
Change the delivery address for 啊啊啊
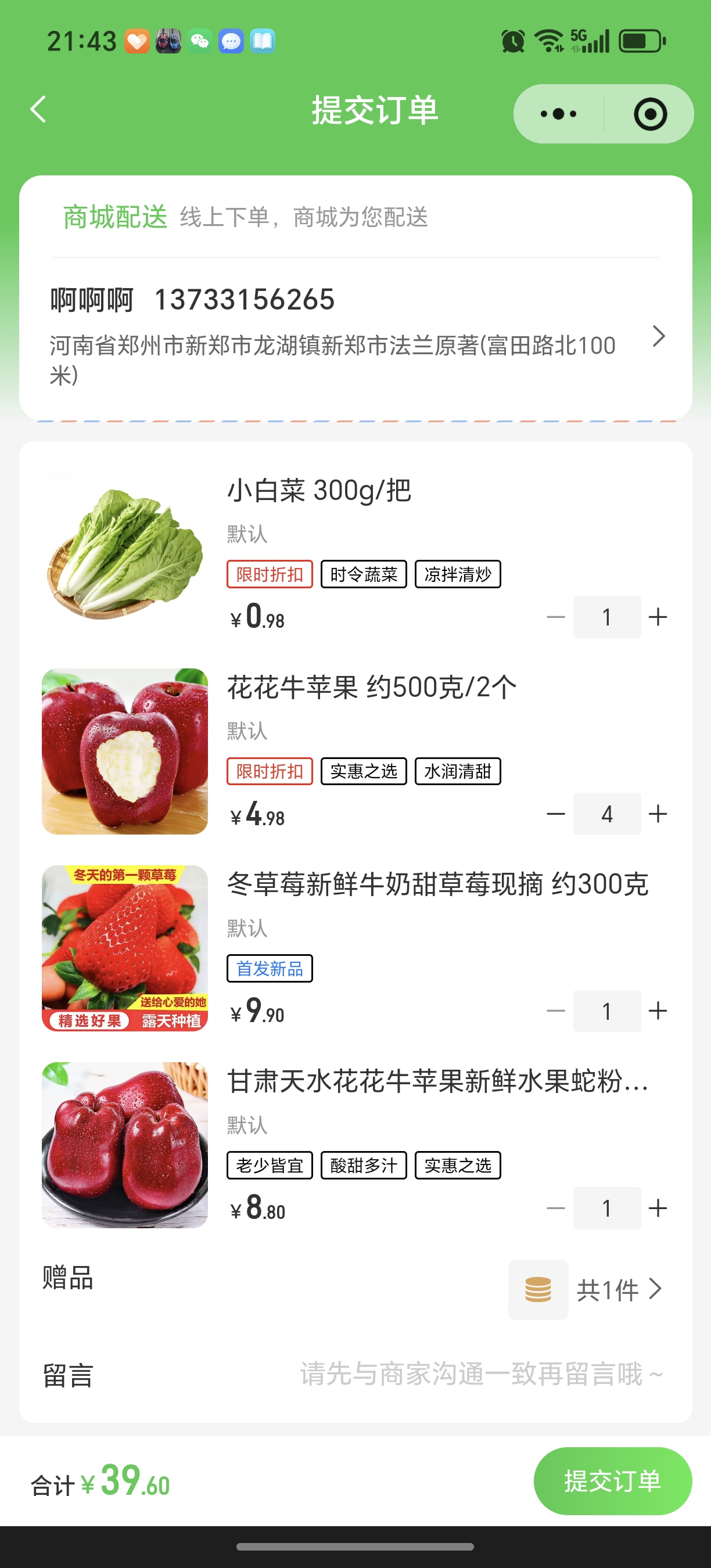click(658, 336)
